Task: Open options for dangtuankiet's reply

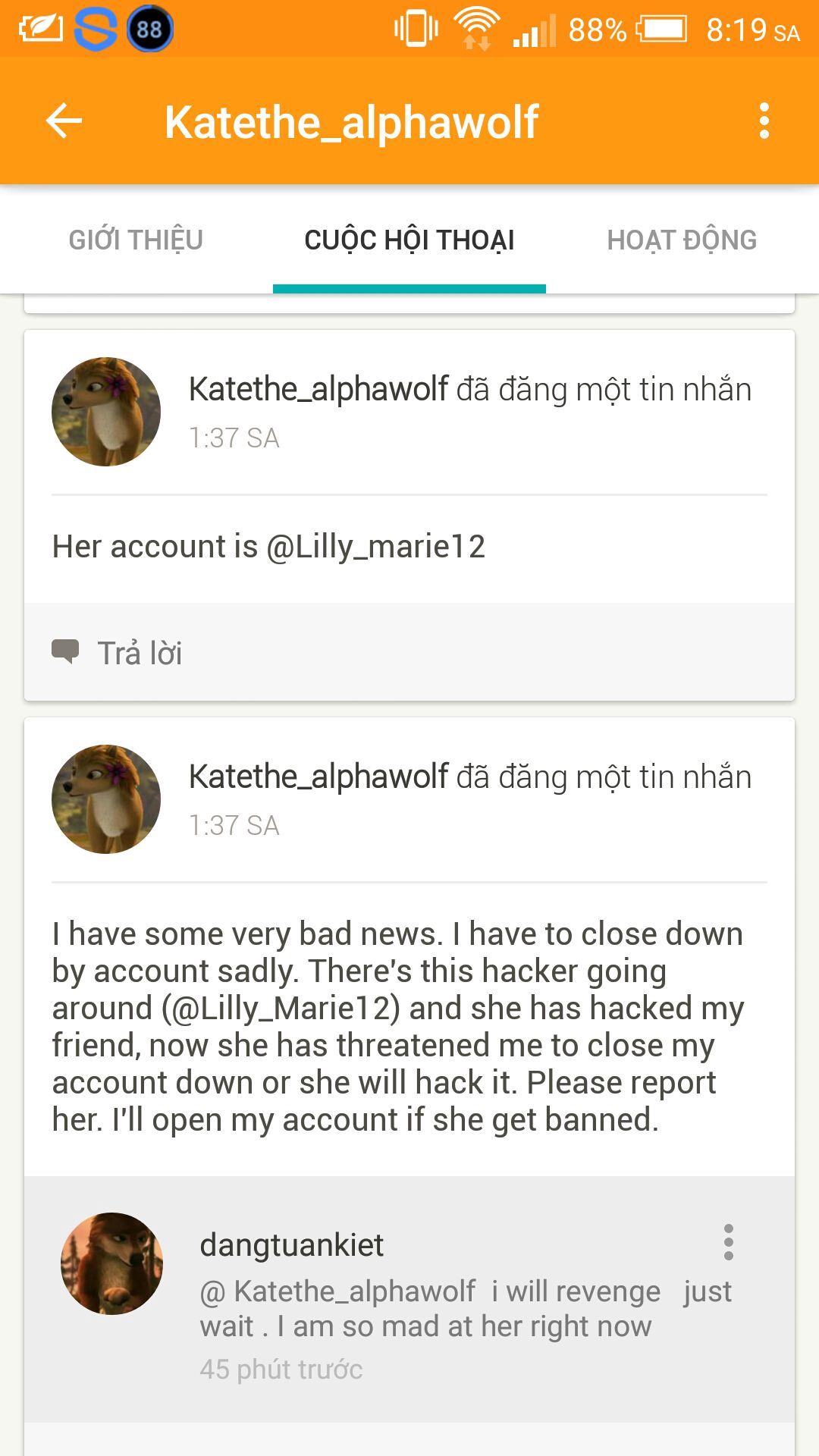Action: (x=729, y=1242)
